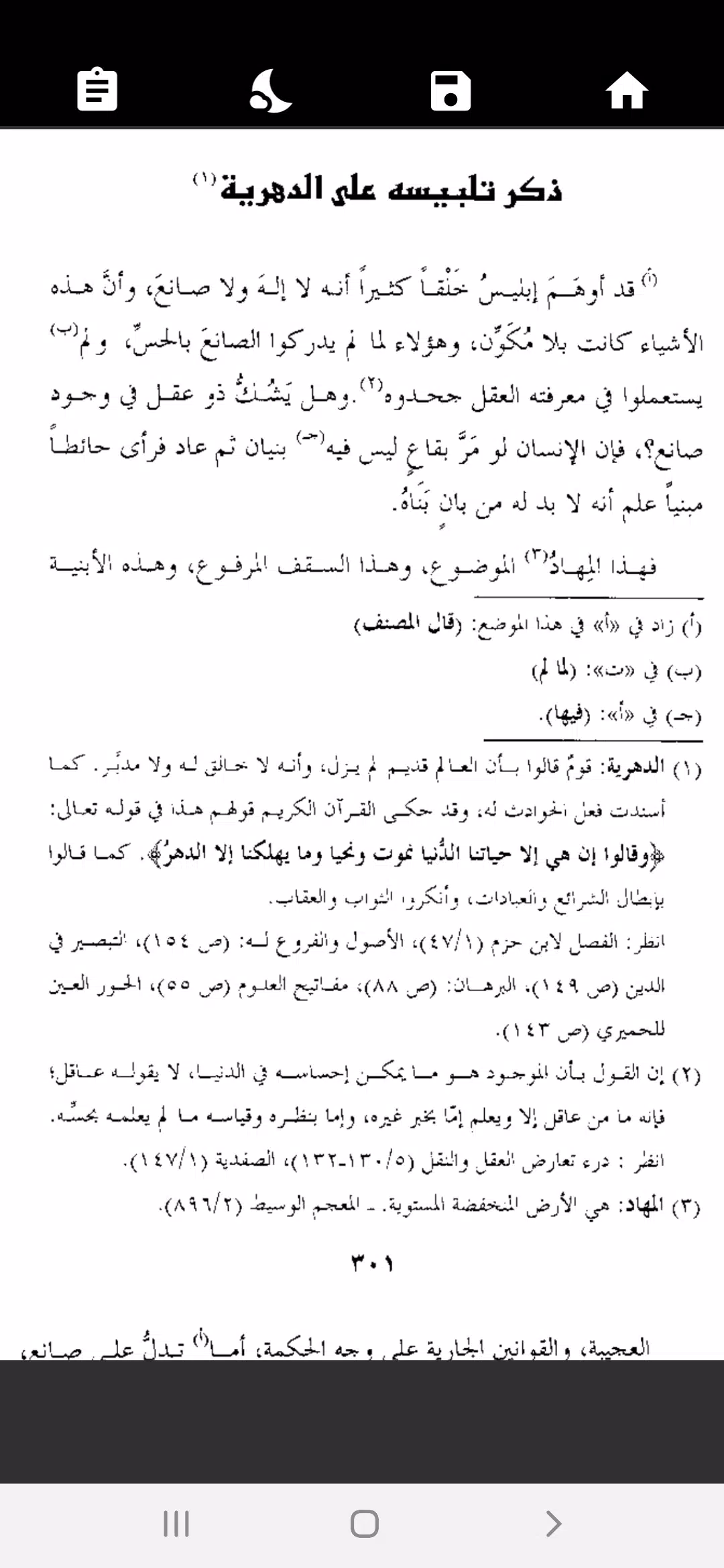Go to the app home screen
This screenshot has height=1568, width=724.
pos(627,90)
